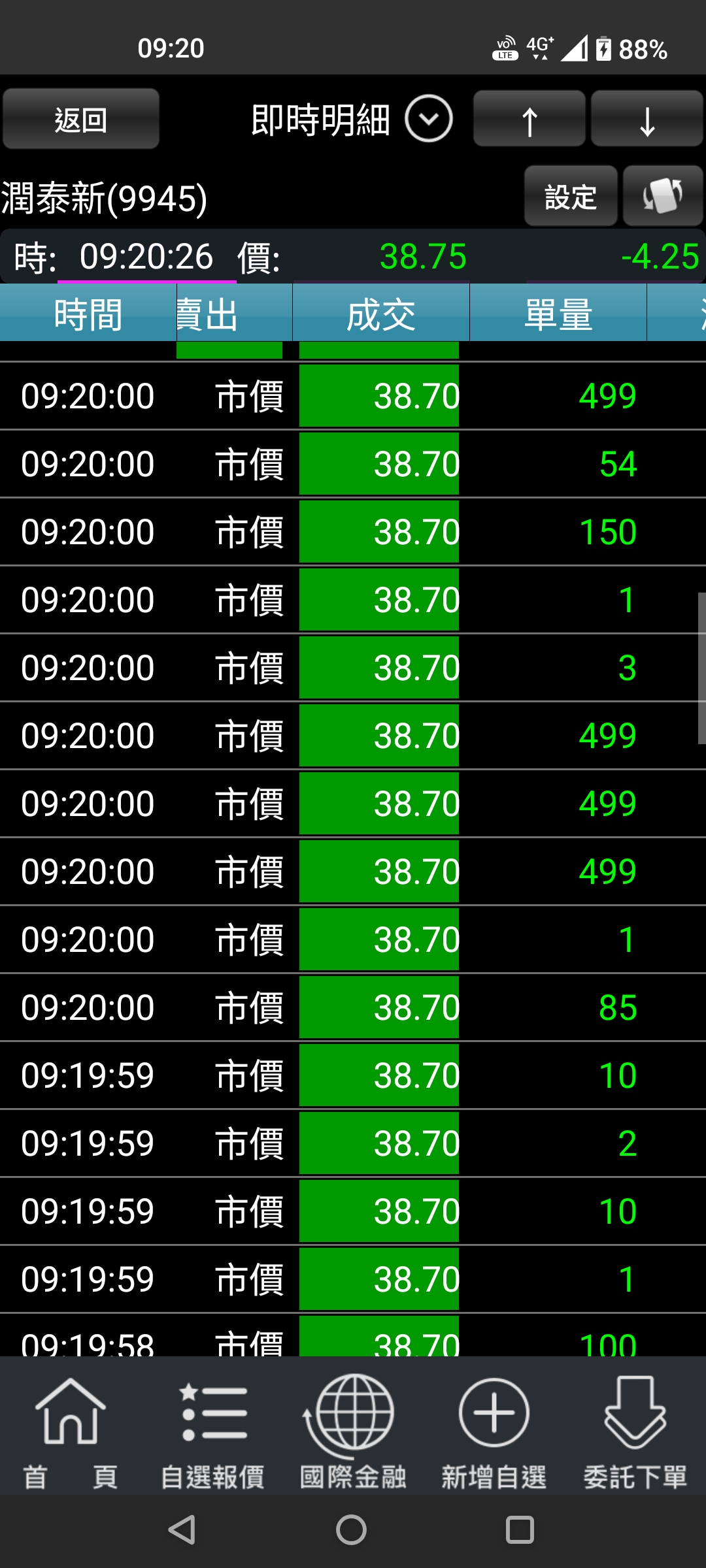Viewport: 706px width, 1568px height.
Task: Tap the down arrow button
Action: point(647,119)
